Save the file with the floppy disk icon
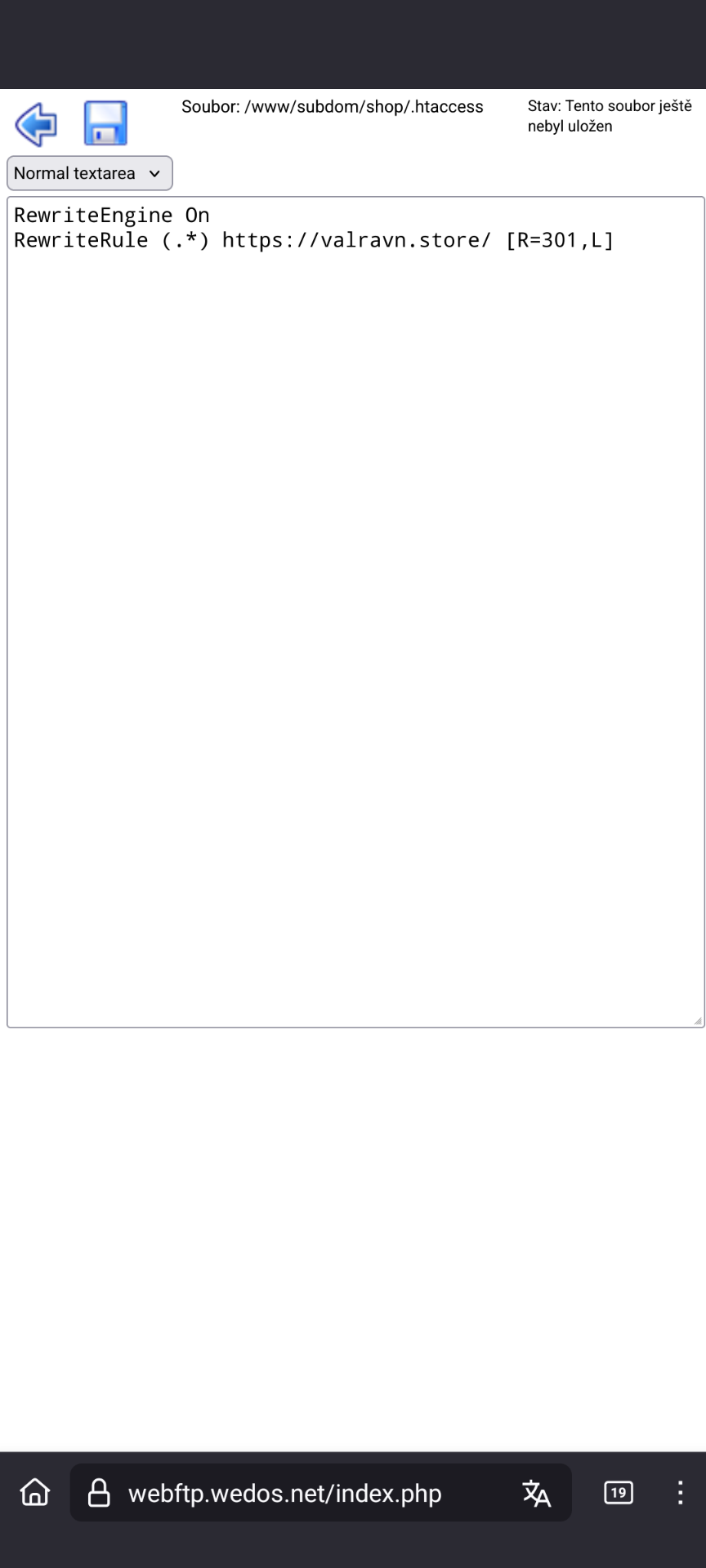The width and height of the screenshot is (706, 1568). [x=105, y=123]
